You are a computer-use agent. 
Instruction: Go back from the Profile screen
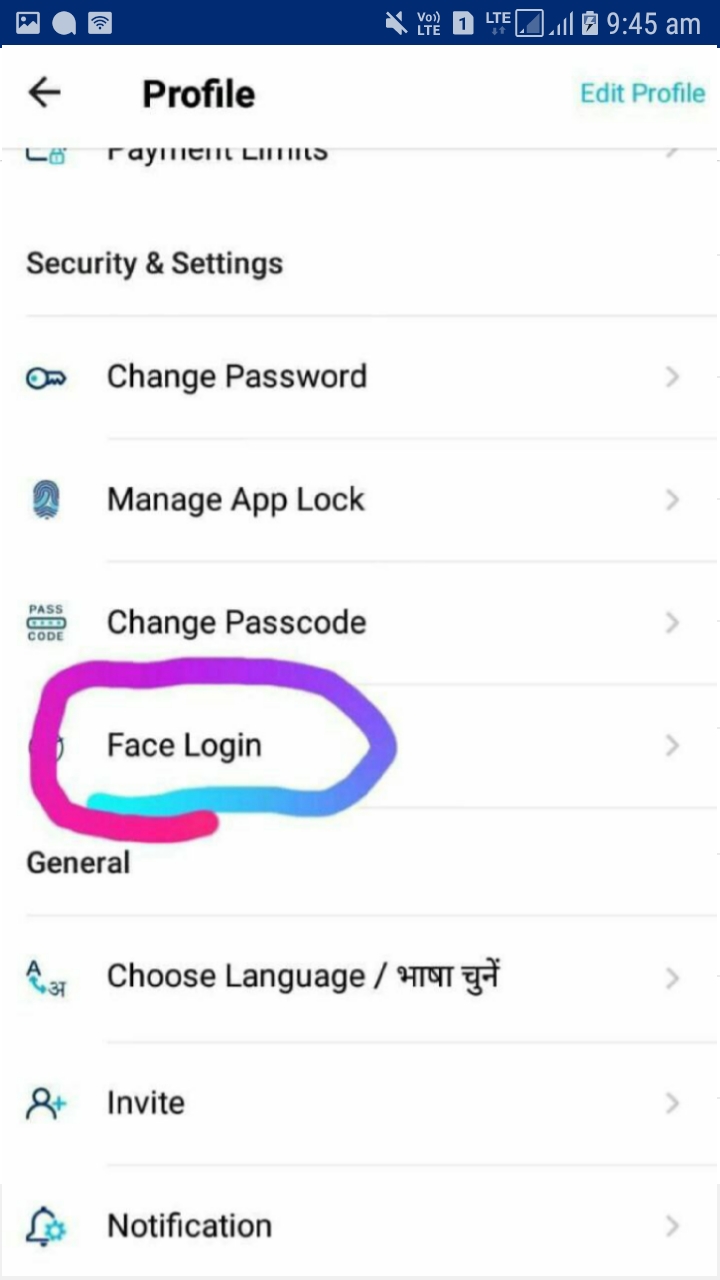tap(44, 93)
